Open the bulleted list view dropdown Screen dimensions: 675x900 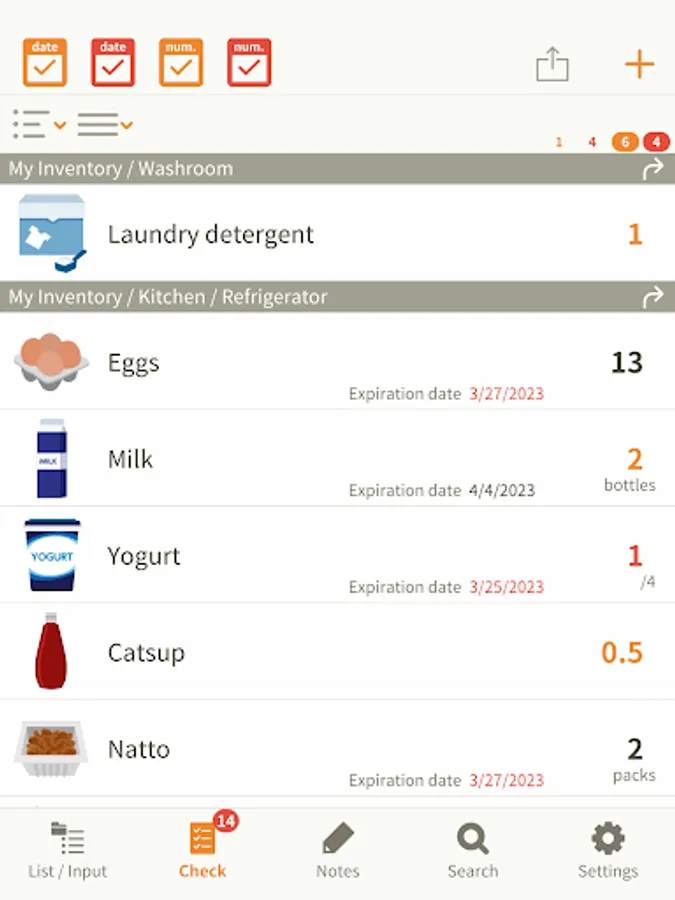40,123
